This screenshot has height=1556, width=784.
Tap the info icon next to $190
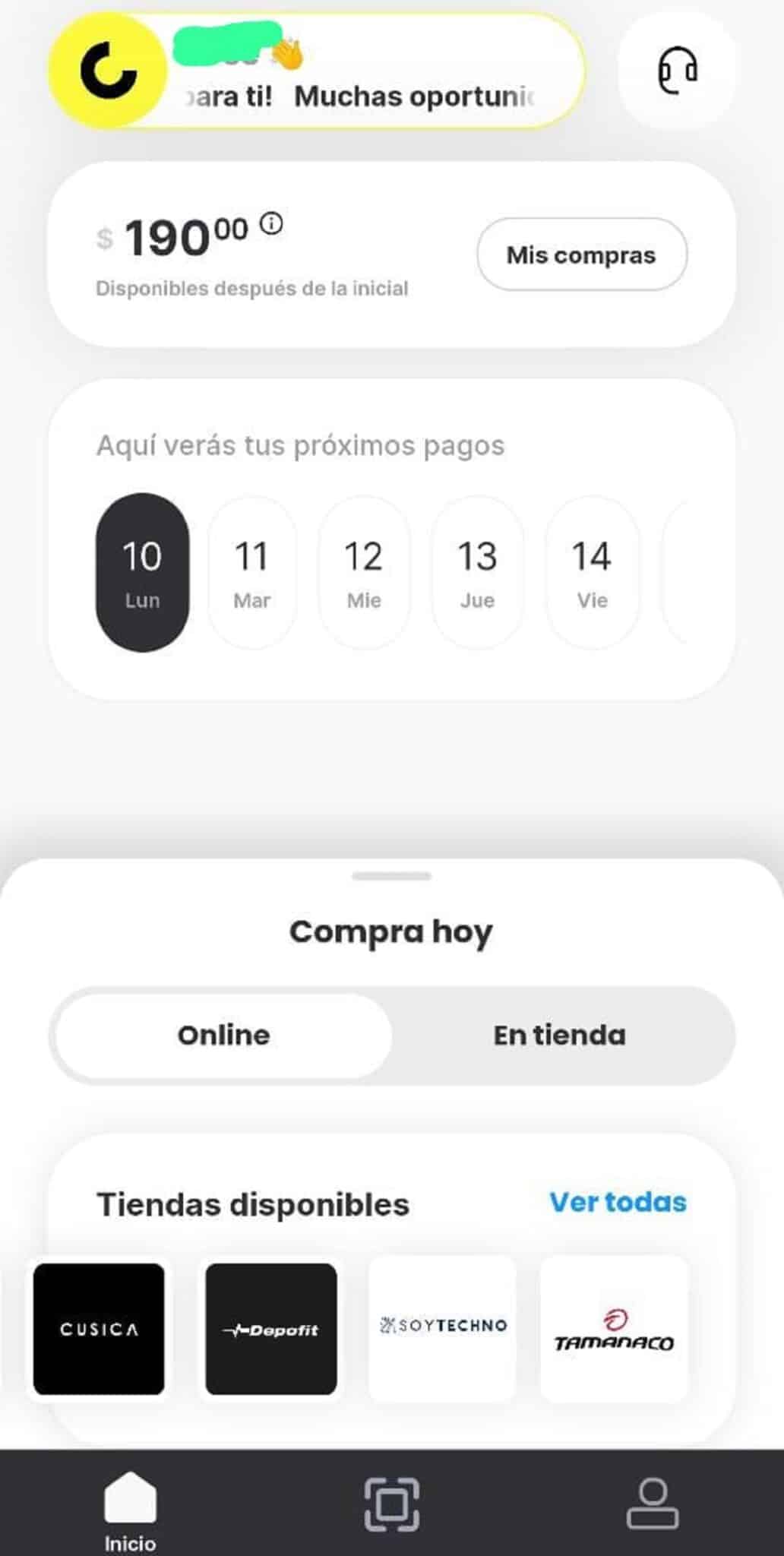coord(272,224)
